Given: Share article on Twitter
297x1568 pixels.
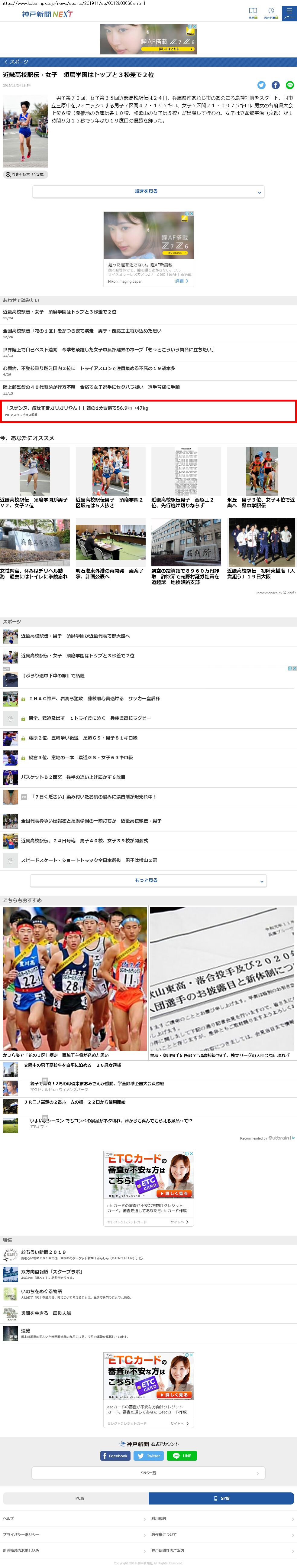Looking at the screenshot, I should [261, 85].
